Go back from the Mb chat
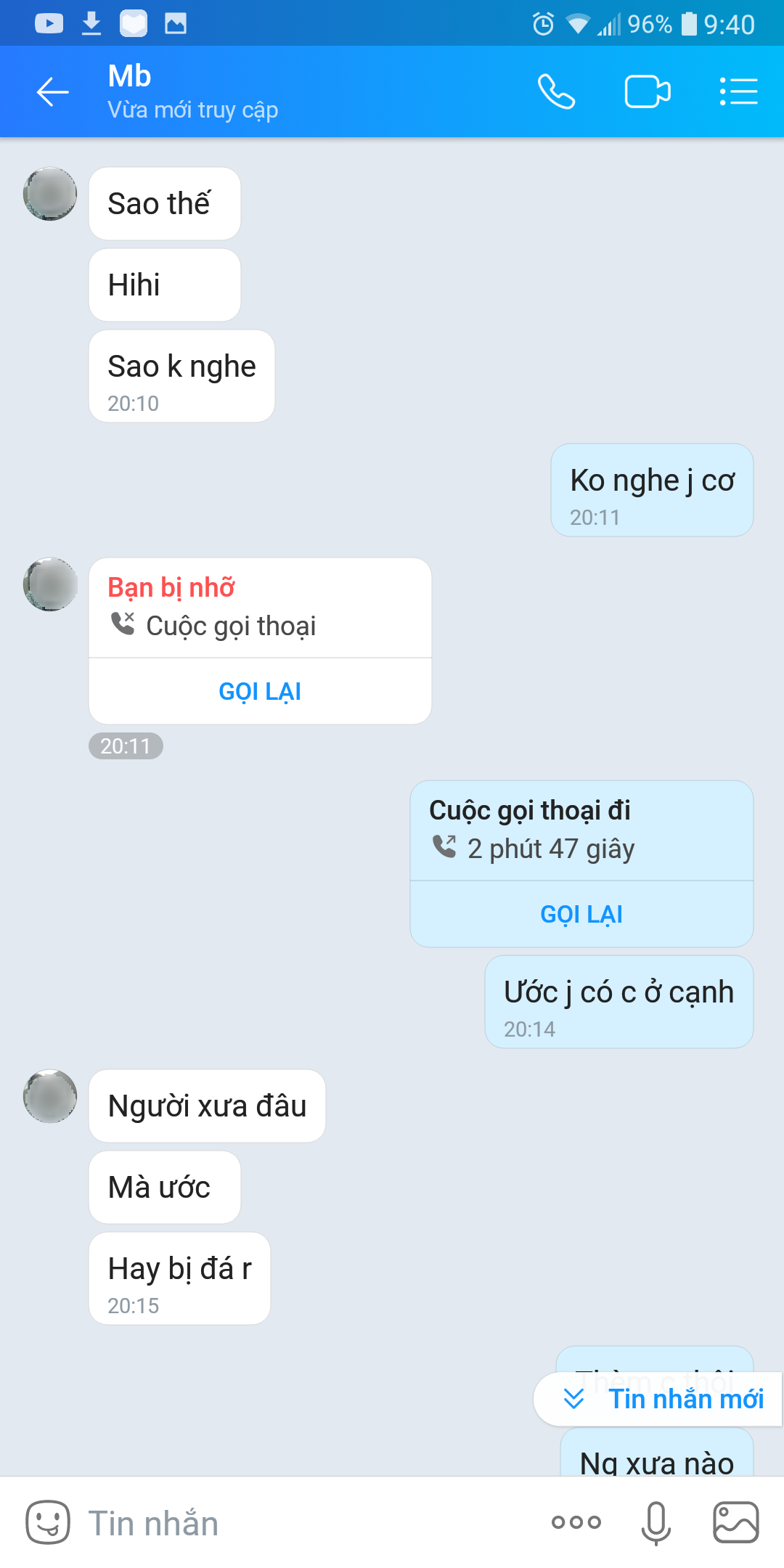The image size is (784, 1568). click(x=52, y=92)
